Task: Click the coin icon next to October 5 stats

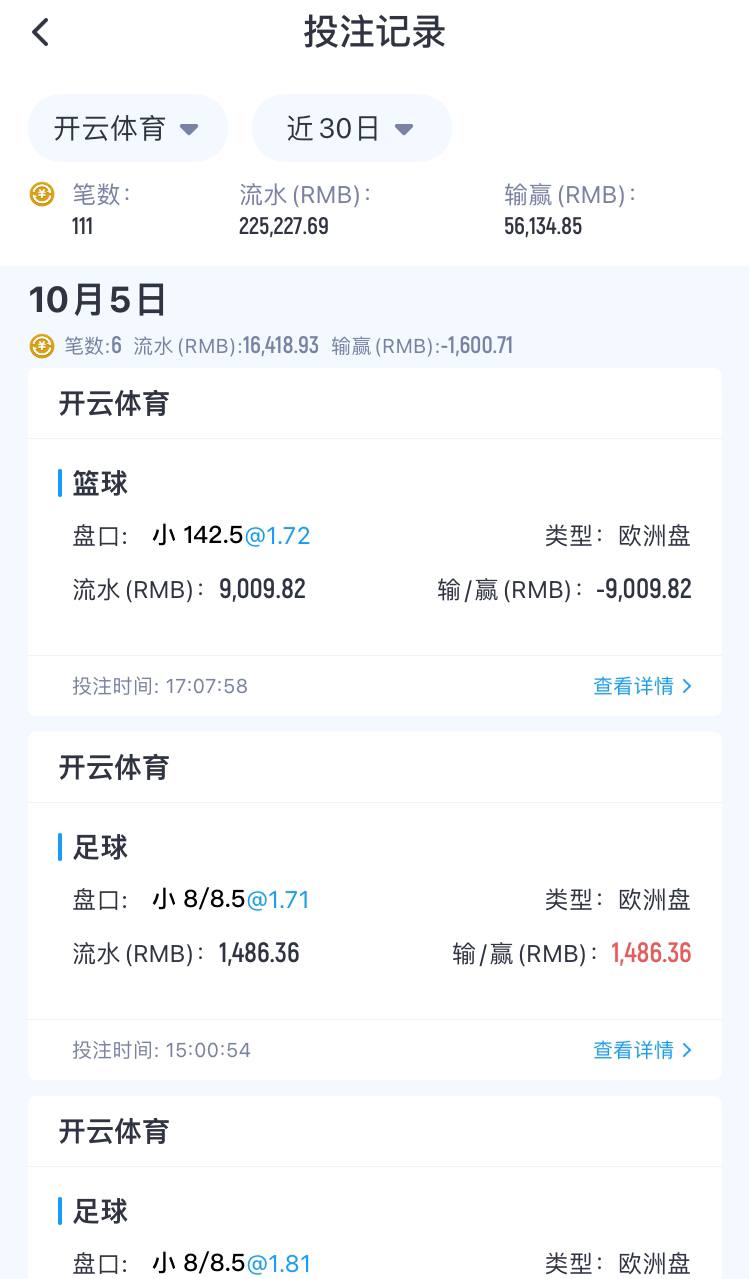Action: 41,345
